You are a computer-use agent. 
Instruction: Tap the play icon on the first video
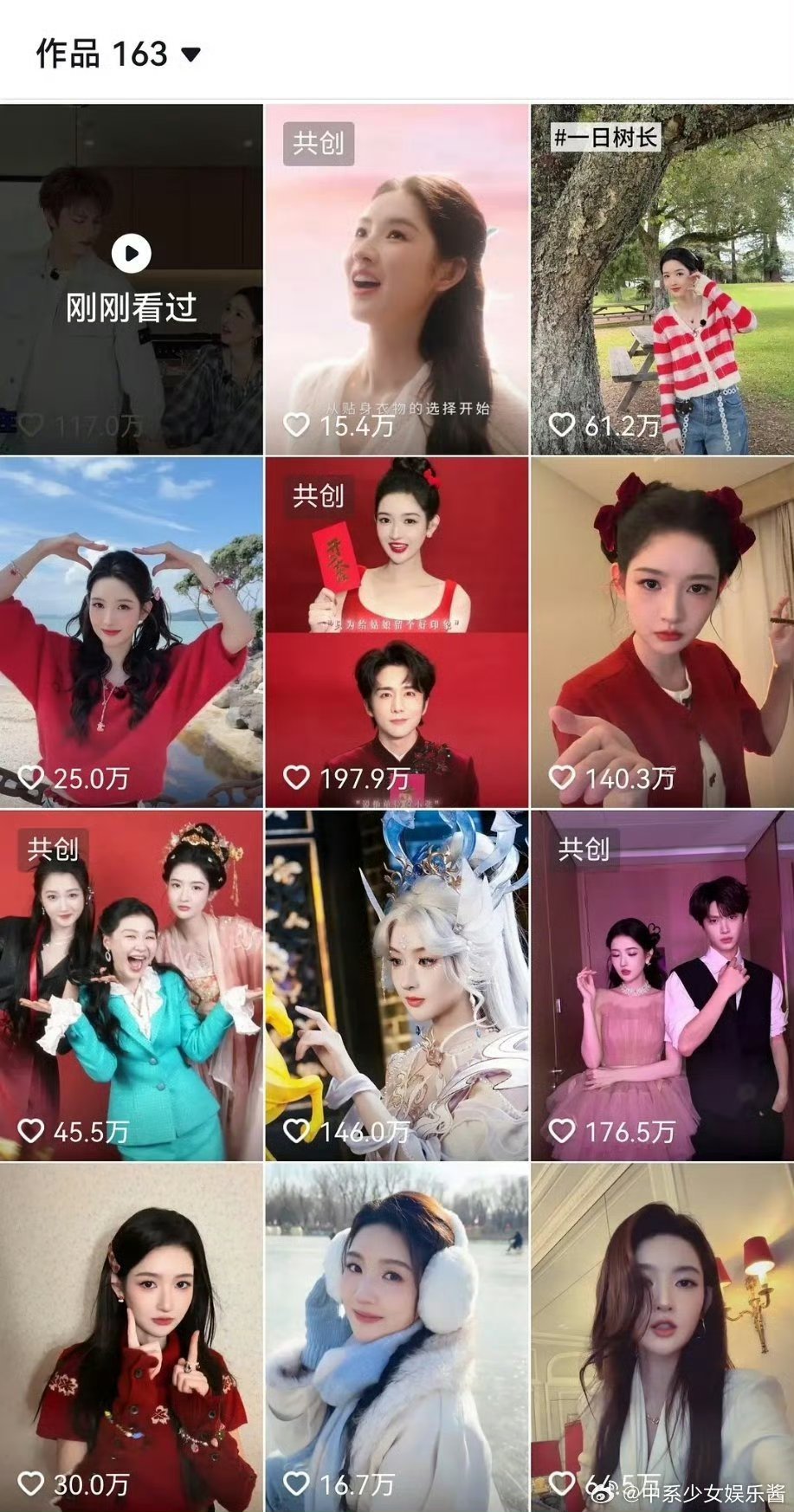click(130, 253)
